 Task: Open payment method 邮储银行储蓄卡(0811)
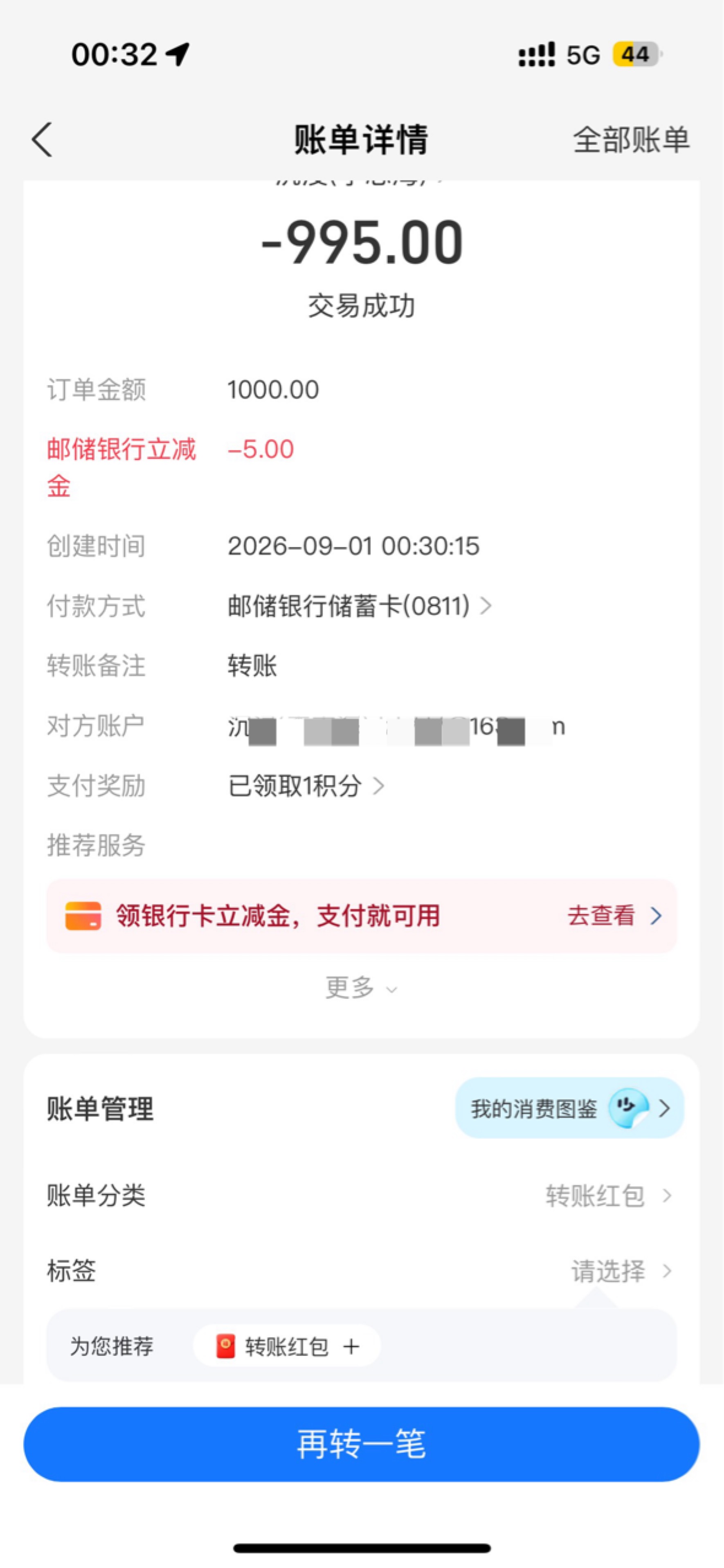(x=359, y=606)
